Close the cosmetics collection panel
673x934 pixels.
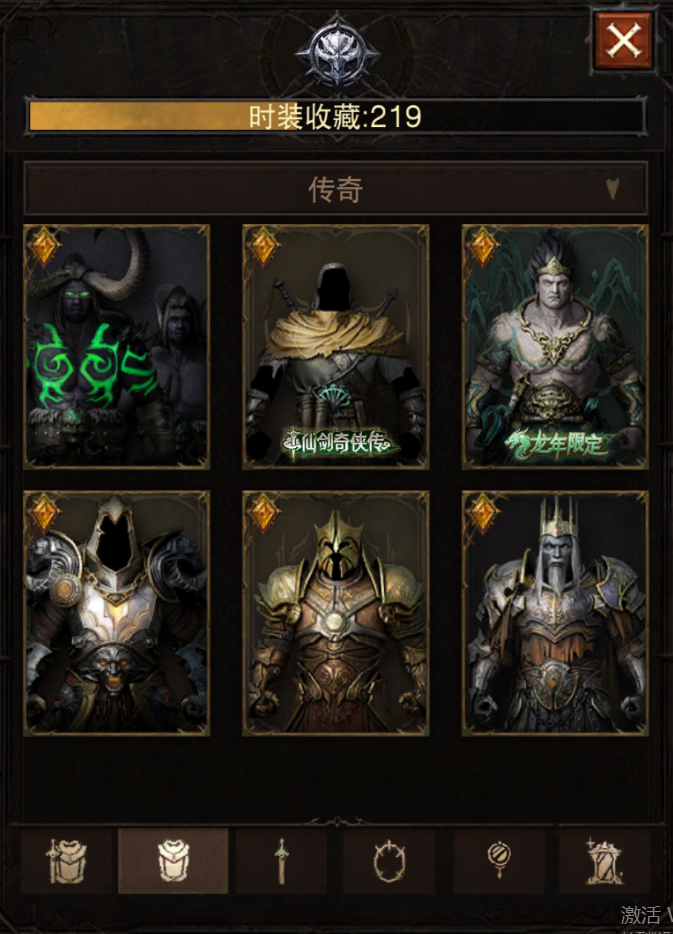(x=623, y=41)
